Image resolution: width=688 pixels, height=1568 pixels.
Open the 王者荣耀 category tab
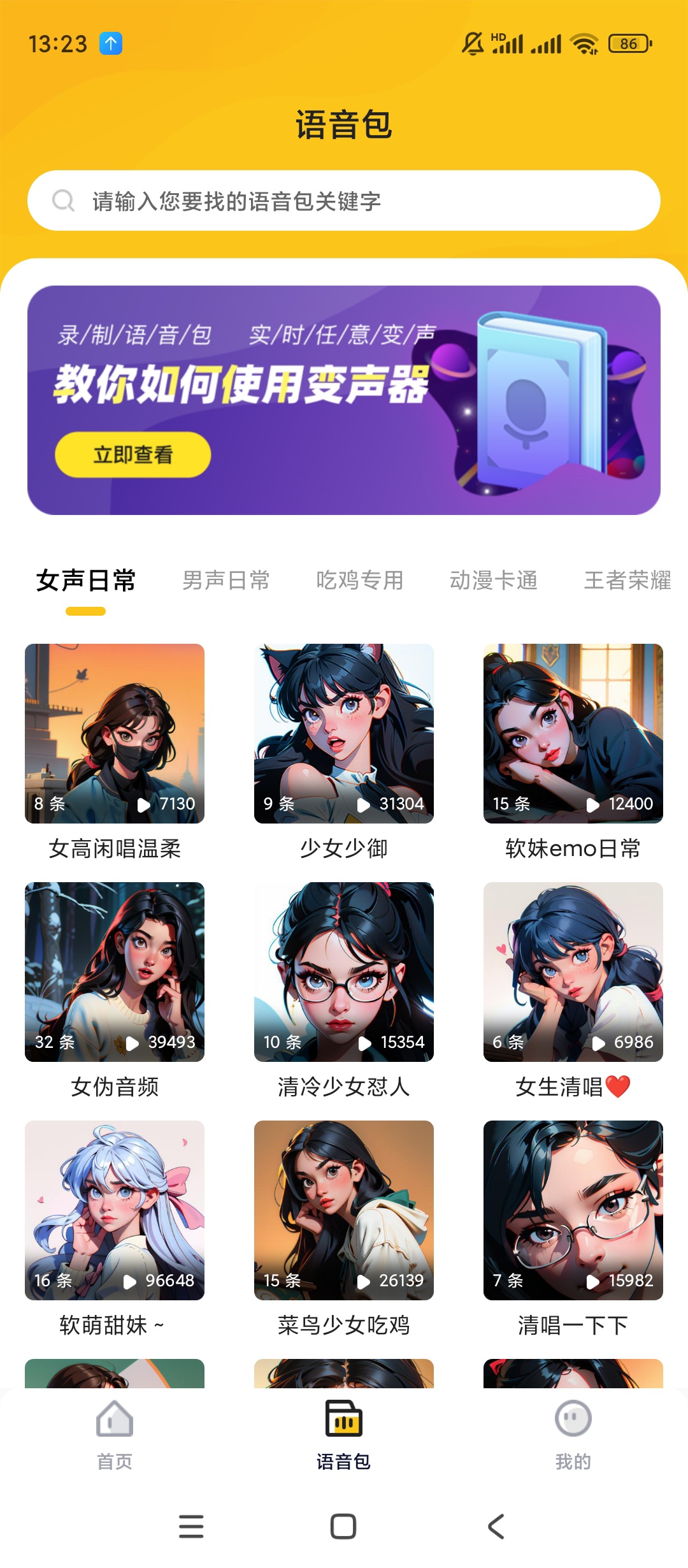point(627,580)
